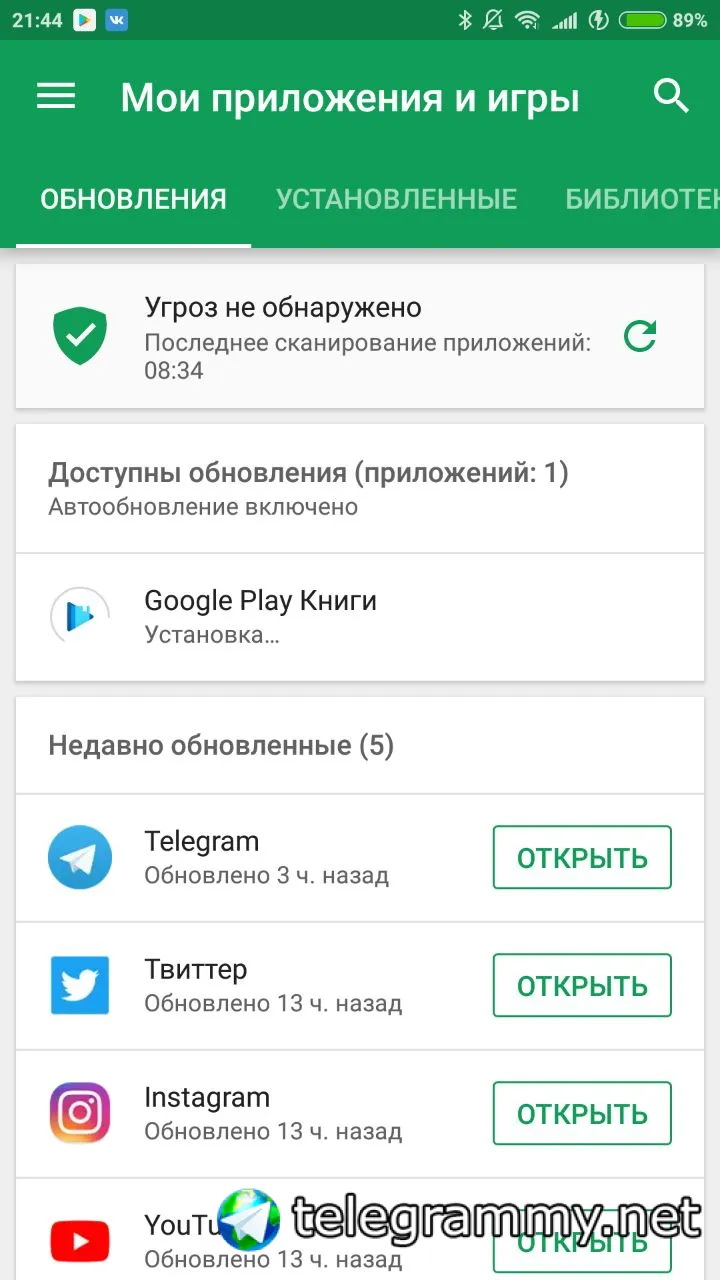The width and height of the screenshot is (720, 1280).
Task: Switch to the Установленные tab
Action: pos(396,199)
